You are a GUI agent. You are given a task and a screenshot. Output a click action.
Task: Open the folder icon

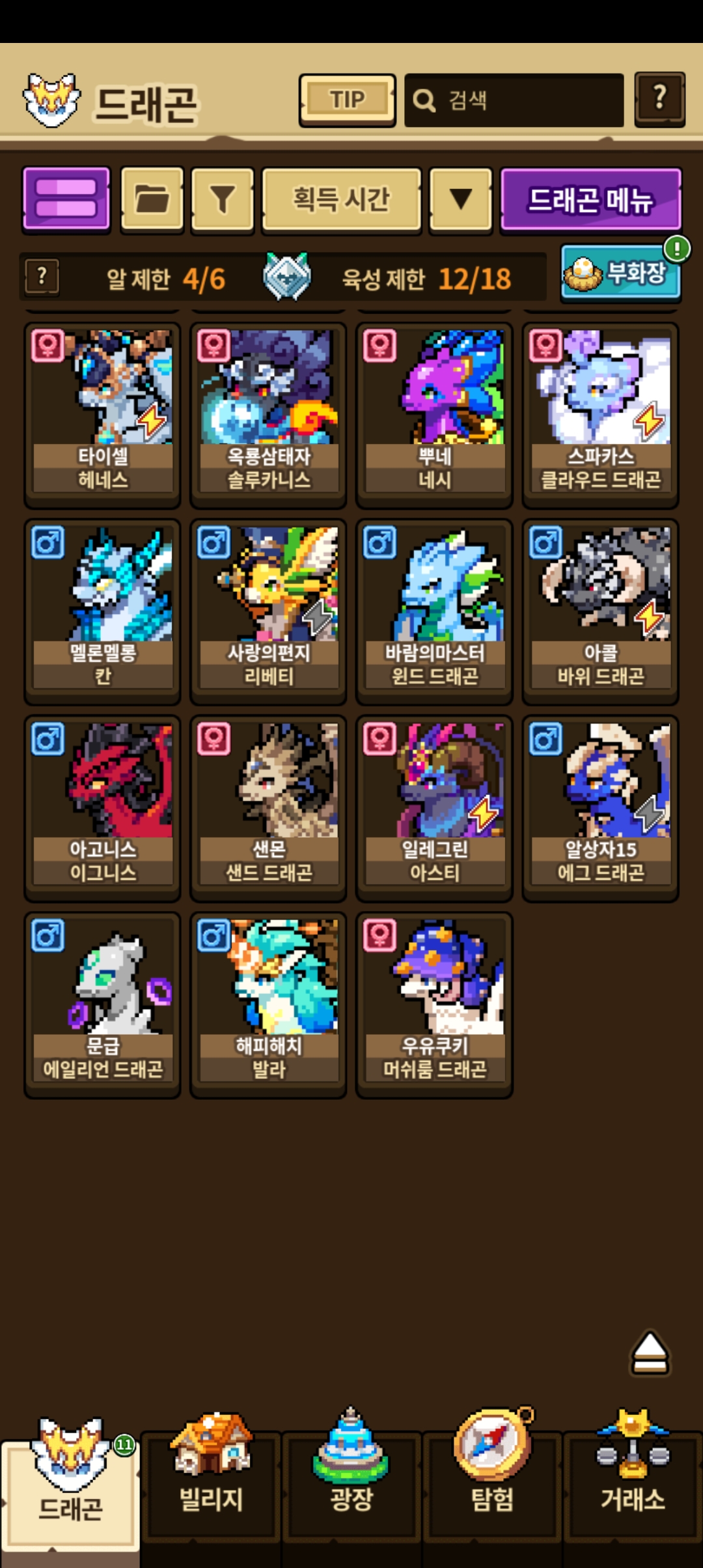pyautogui.click(x=152, y=199)
